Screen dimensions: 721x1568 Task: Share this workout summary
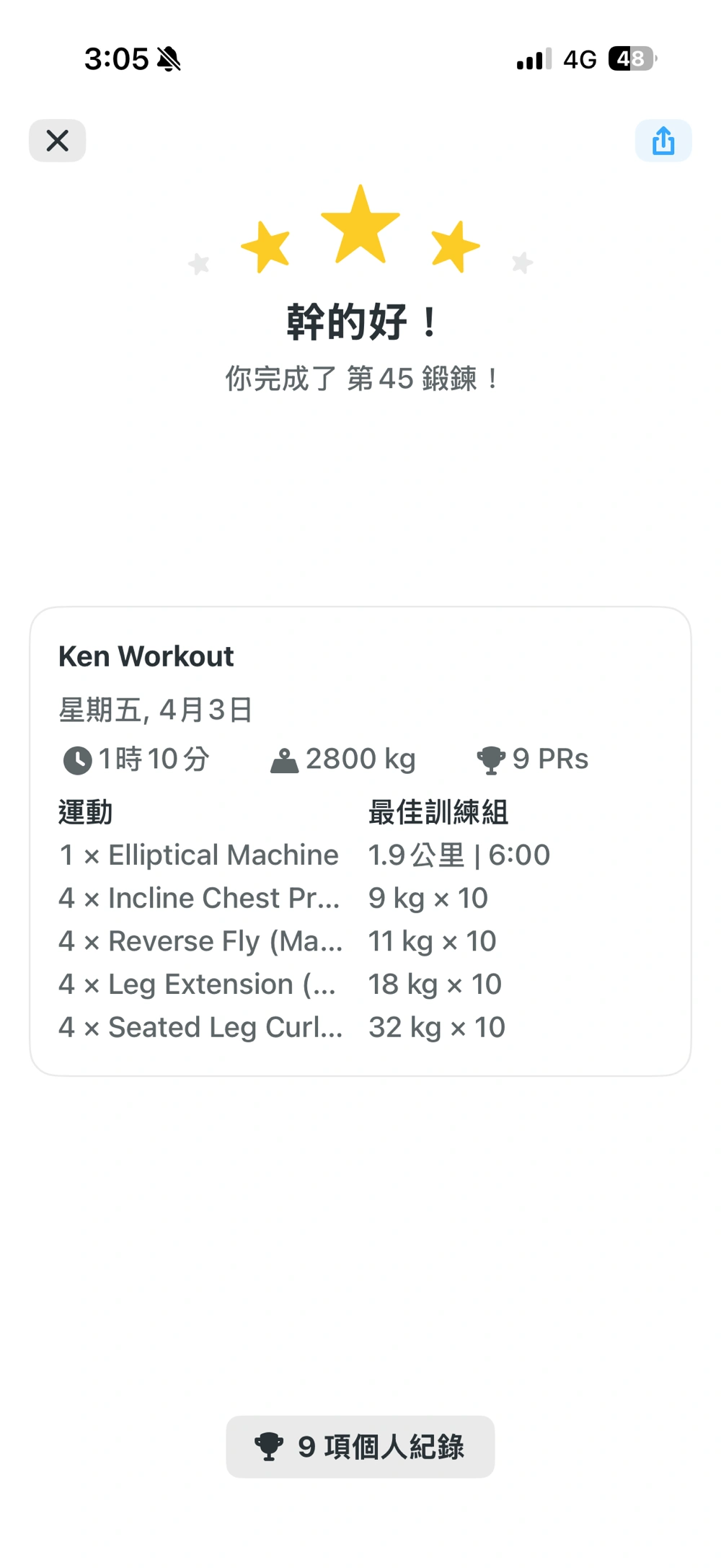click(663, 141)
